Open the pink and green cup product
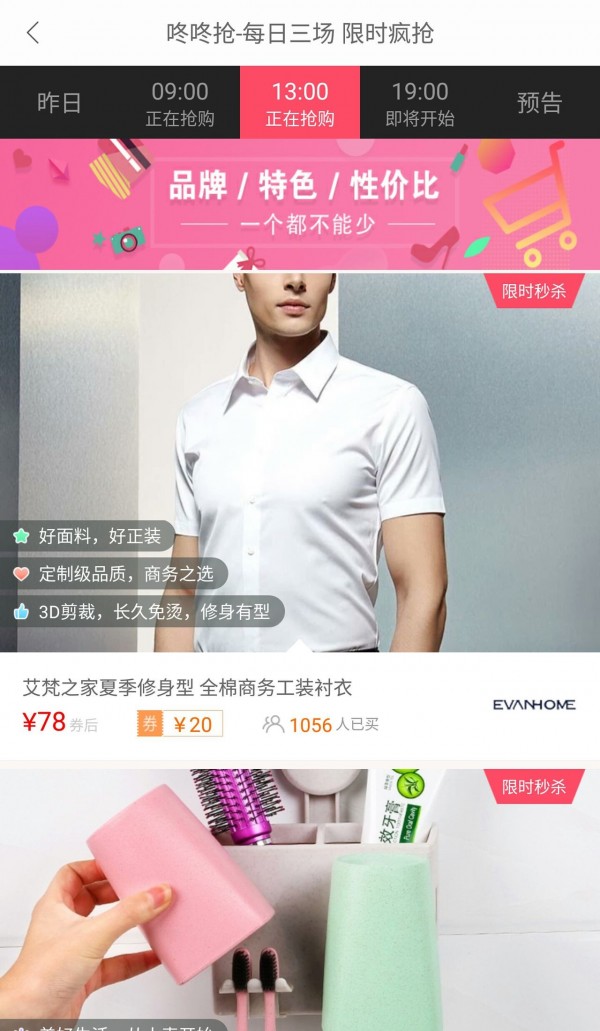The image size is (600, 1031). (300, 900)
